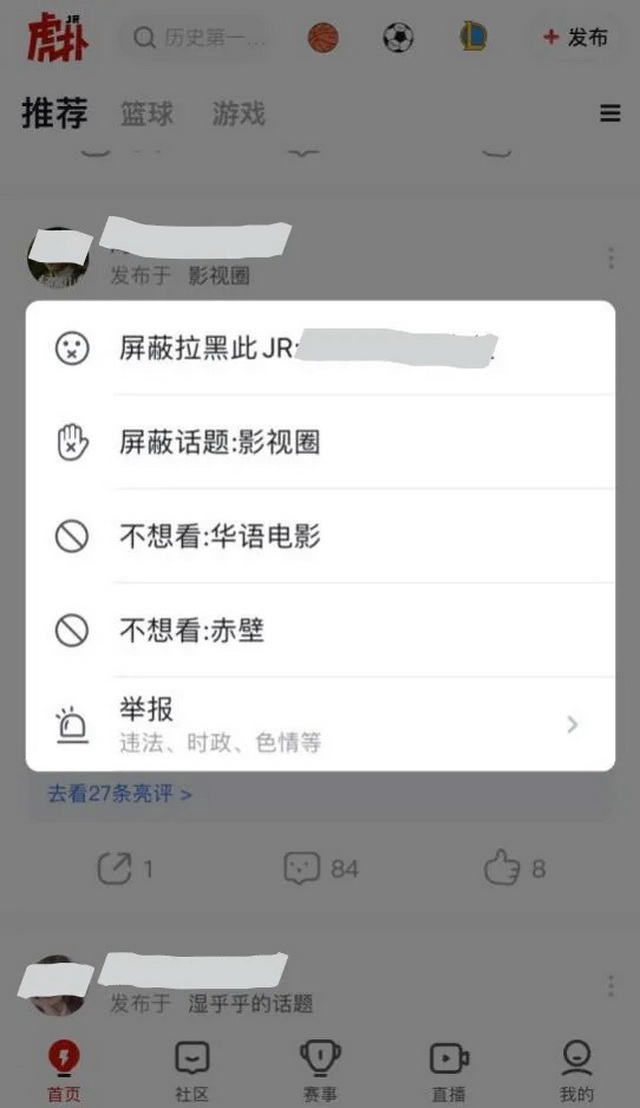The image size is (640, 1108).
Task: Go to the 社区 tab
Action: pyautogui.click(x=191, y=1070)
